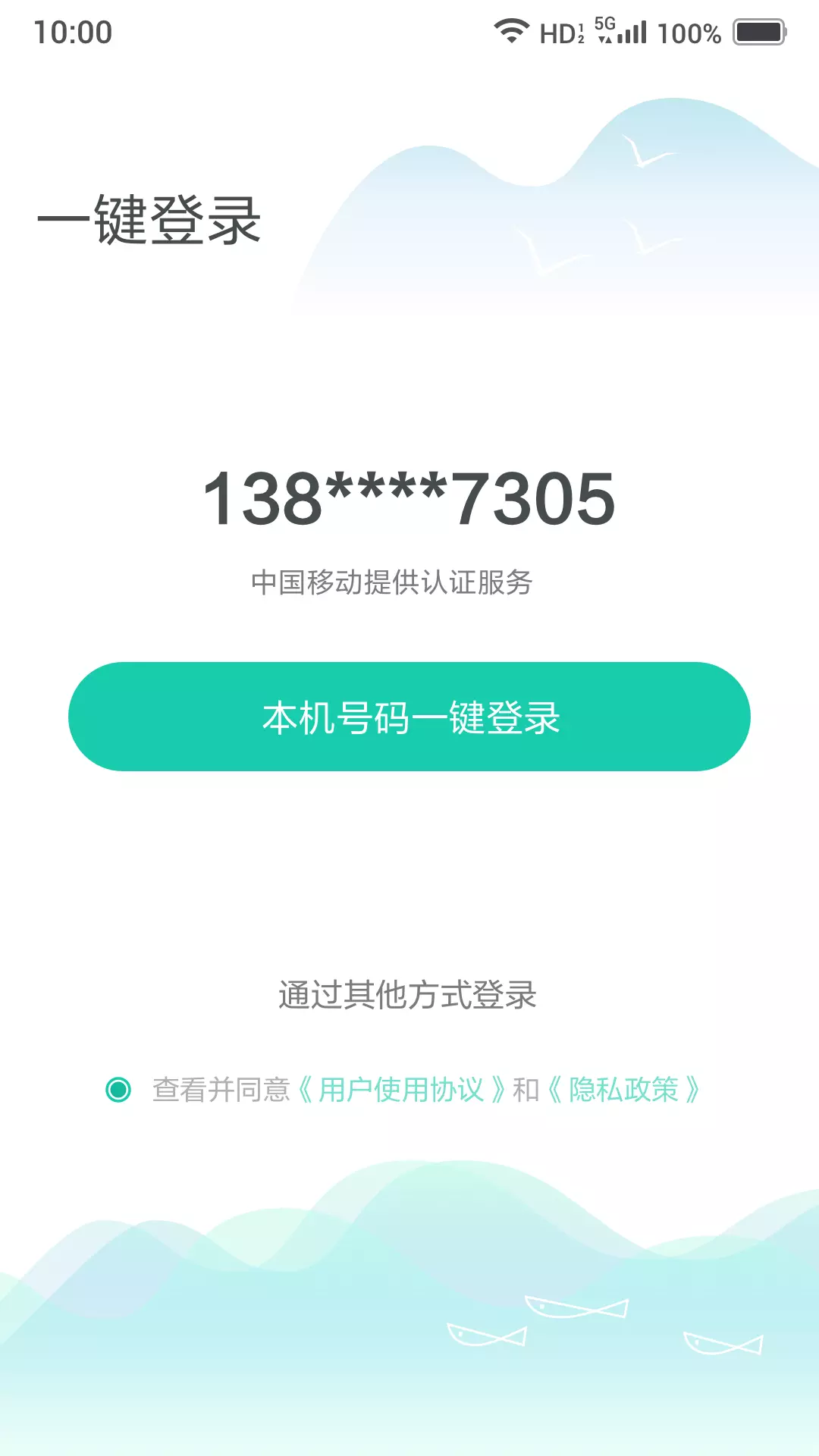The height and width of the screenshot is (1456, 819).
Task: Choose 通过其他方式登录 instead
Action: (408, 995)
